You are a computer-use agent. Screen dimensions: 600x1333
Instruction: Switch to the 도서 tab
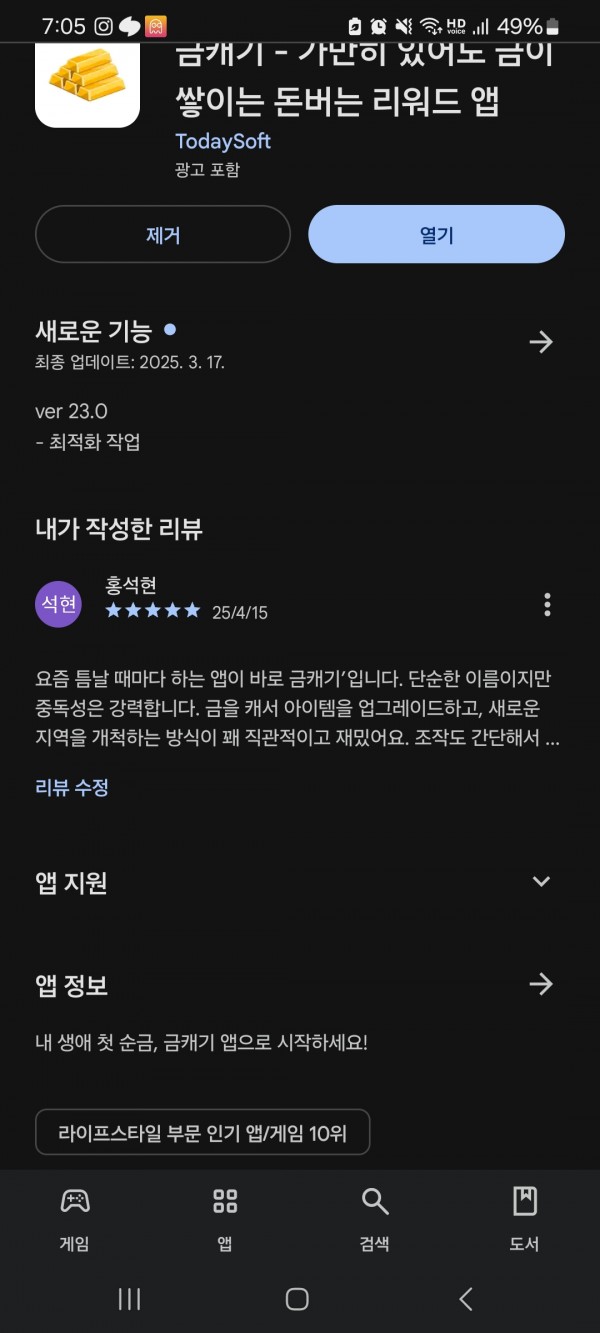(x=524, y=1220)
